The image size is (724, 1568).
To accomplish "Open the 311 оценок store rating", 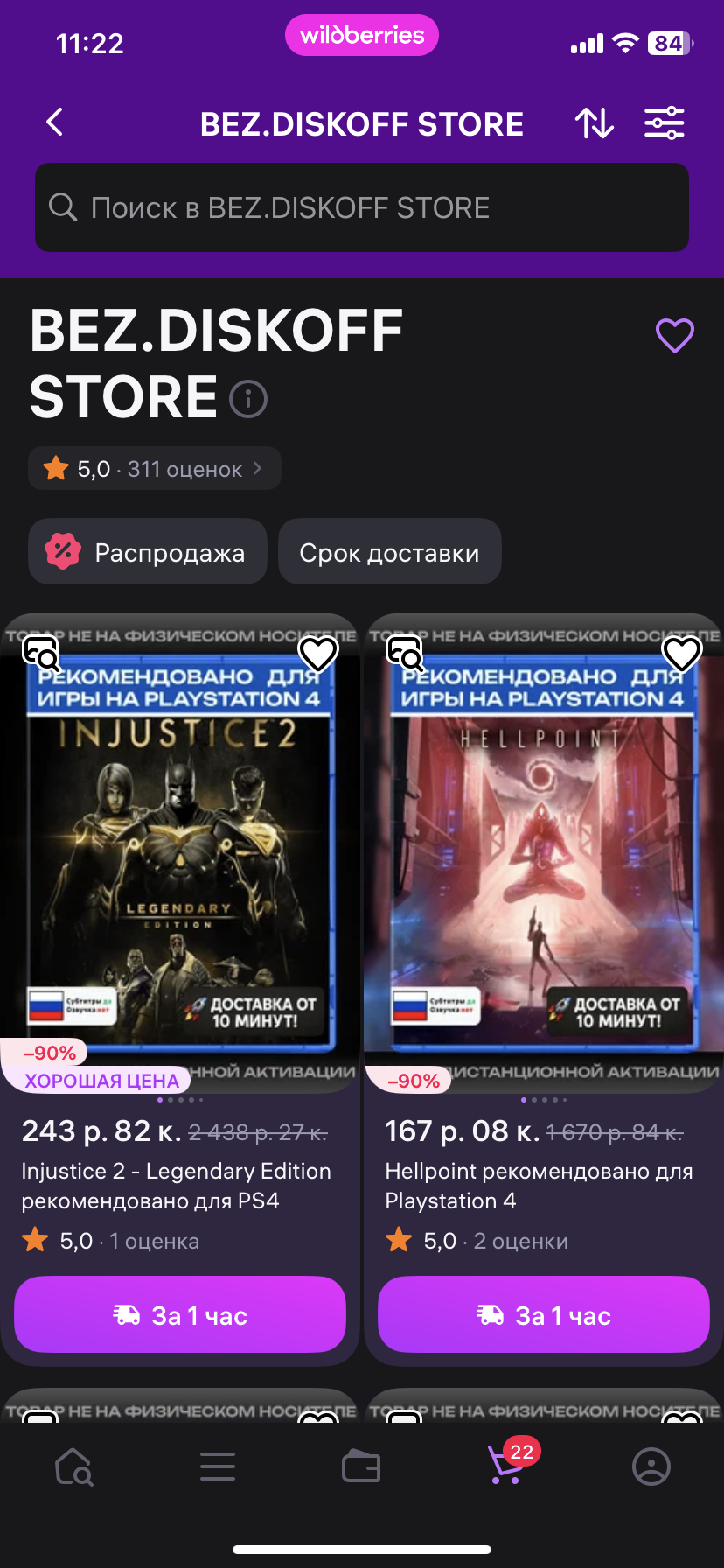I will coord(155,469).
